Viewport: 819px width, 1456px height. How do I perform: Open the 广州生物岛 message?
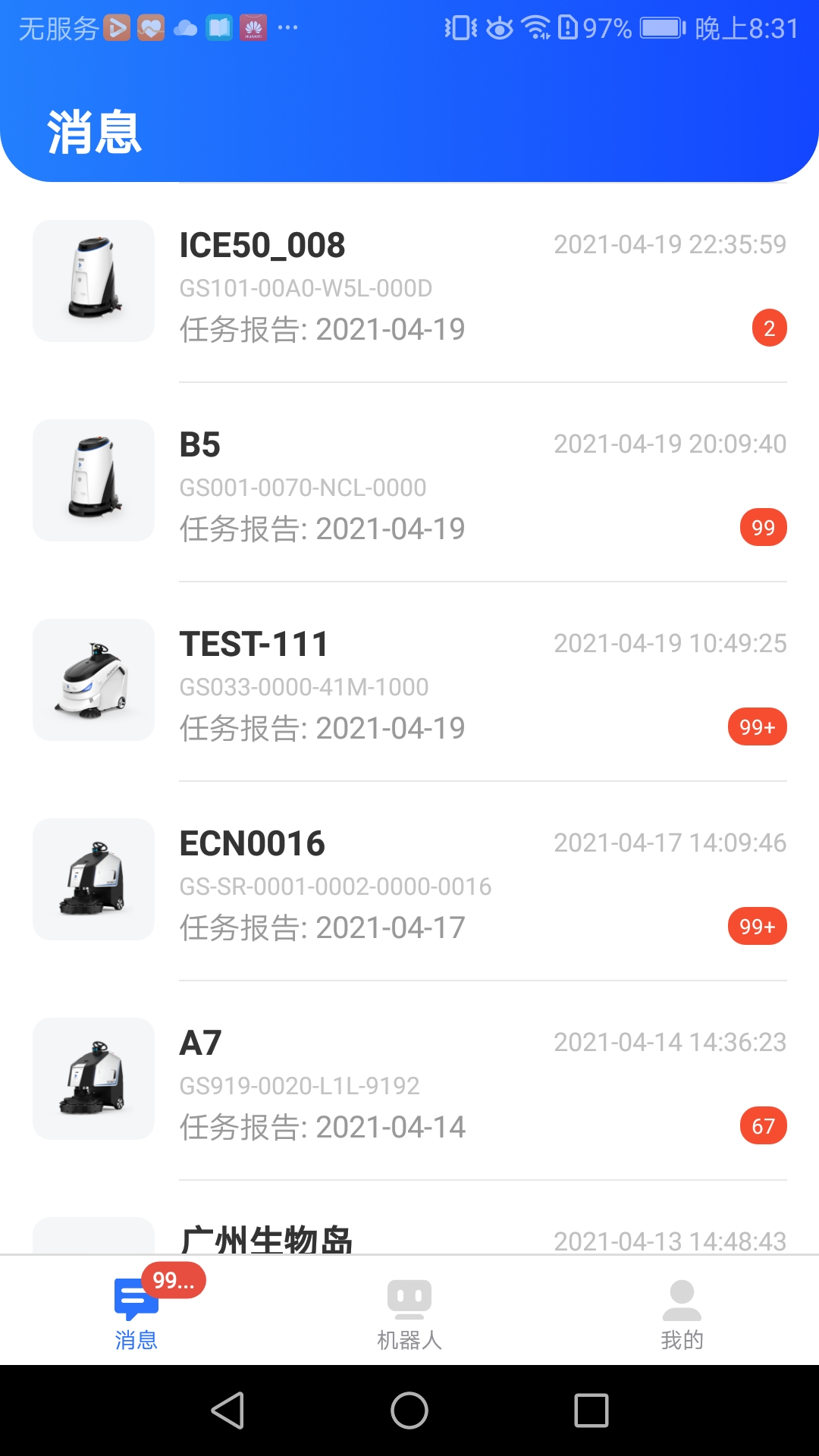pos(409,1218)
